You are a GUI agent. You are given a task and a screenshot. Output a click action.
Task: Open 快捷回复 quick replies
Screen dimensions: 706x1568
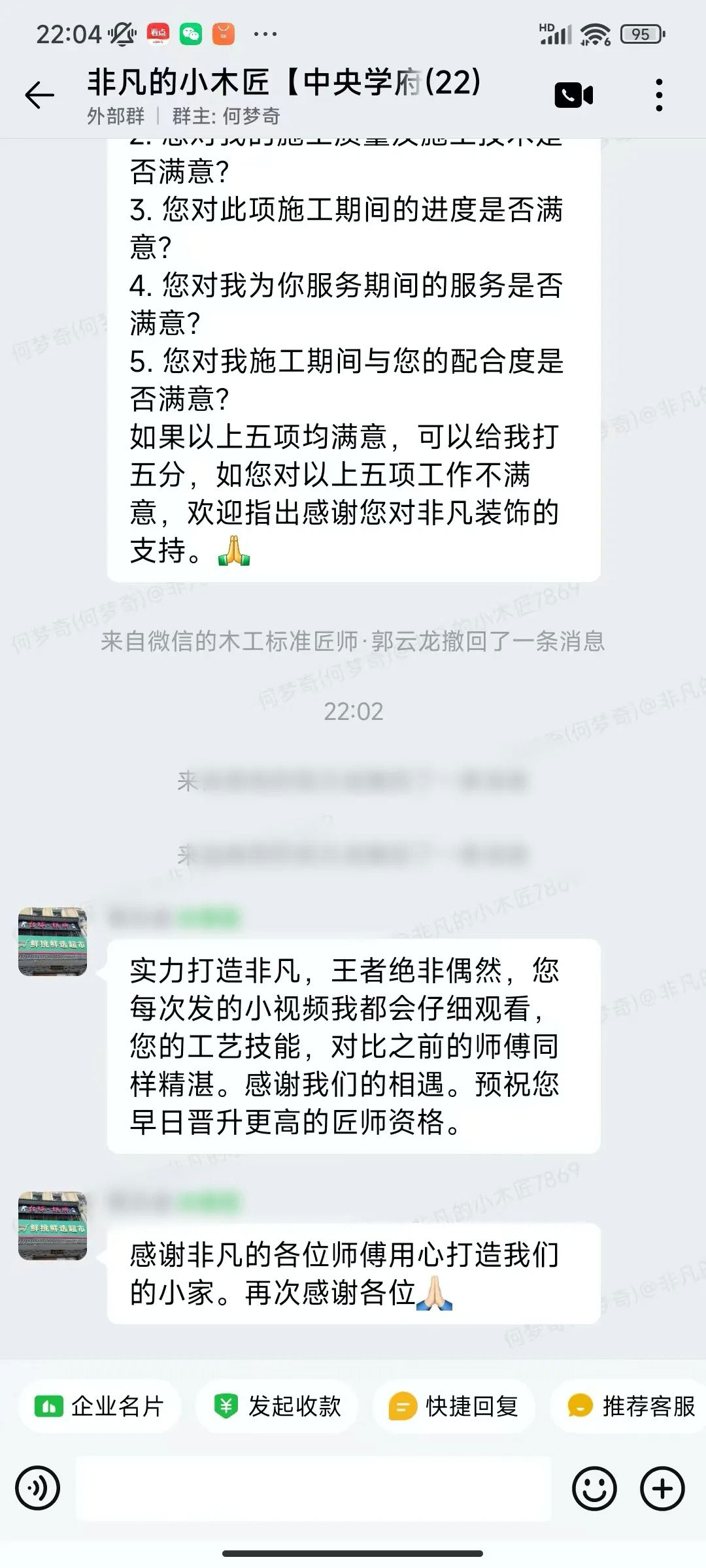[x=454, y=1406]
